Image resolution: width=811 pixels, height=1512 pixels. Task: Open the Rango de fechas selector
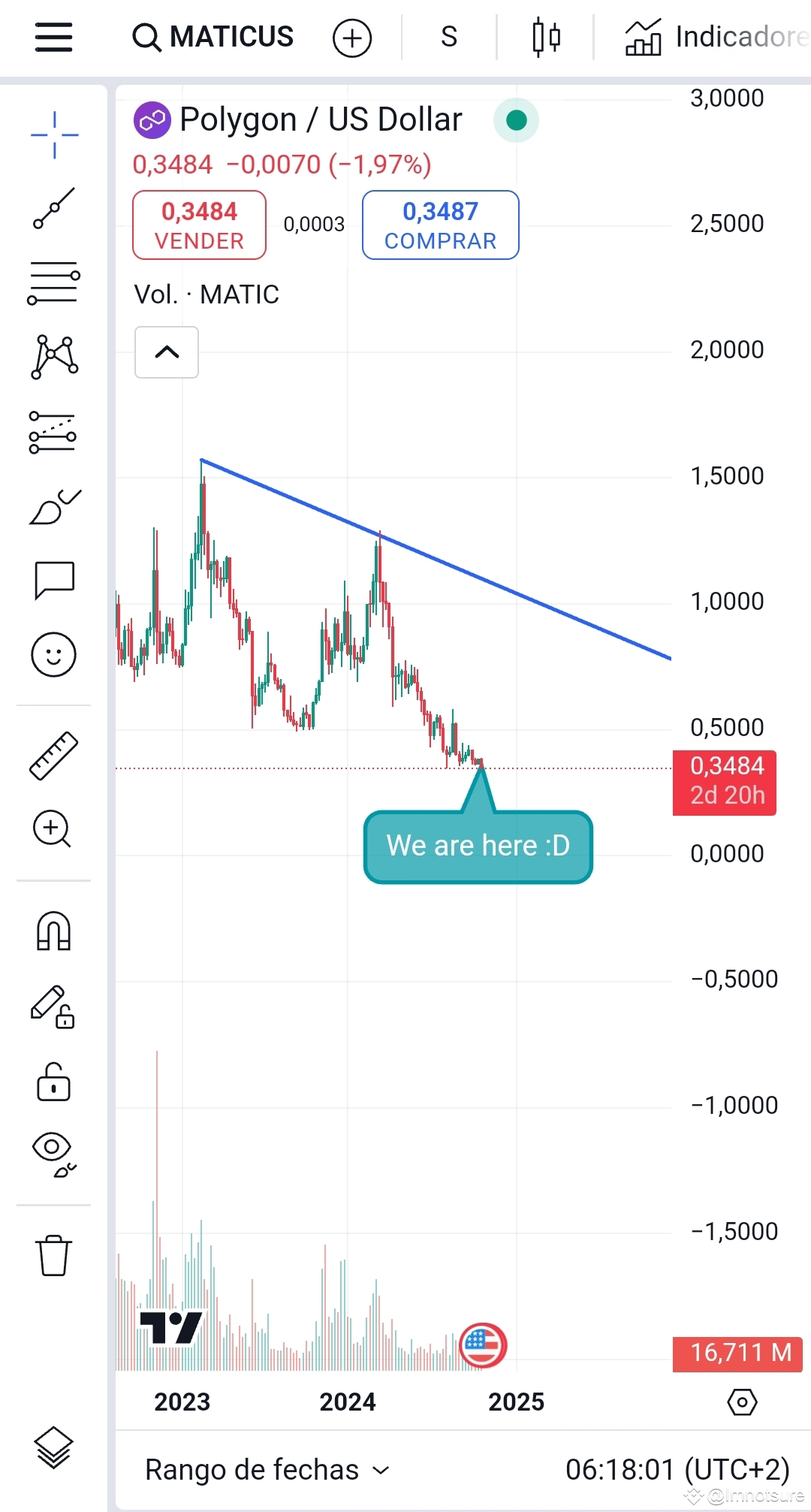267,1469
